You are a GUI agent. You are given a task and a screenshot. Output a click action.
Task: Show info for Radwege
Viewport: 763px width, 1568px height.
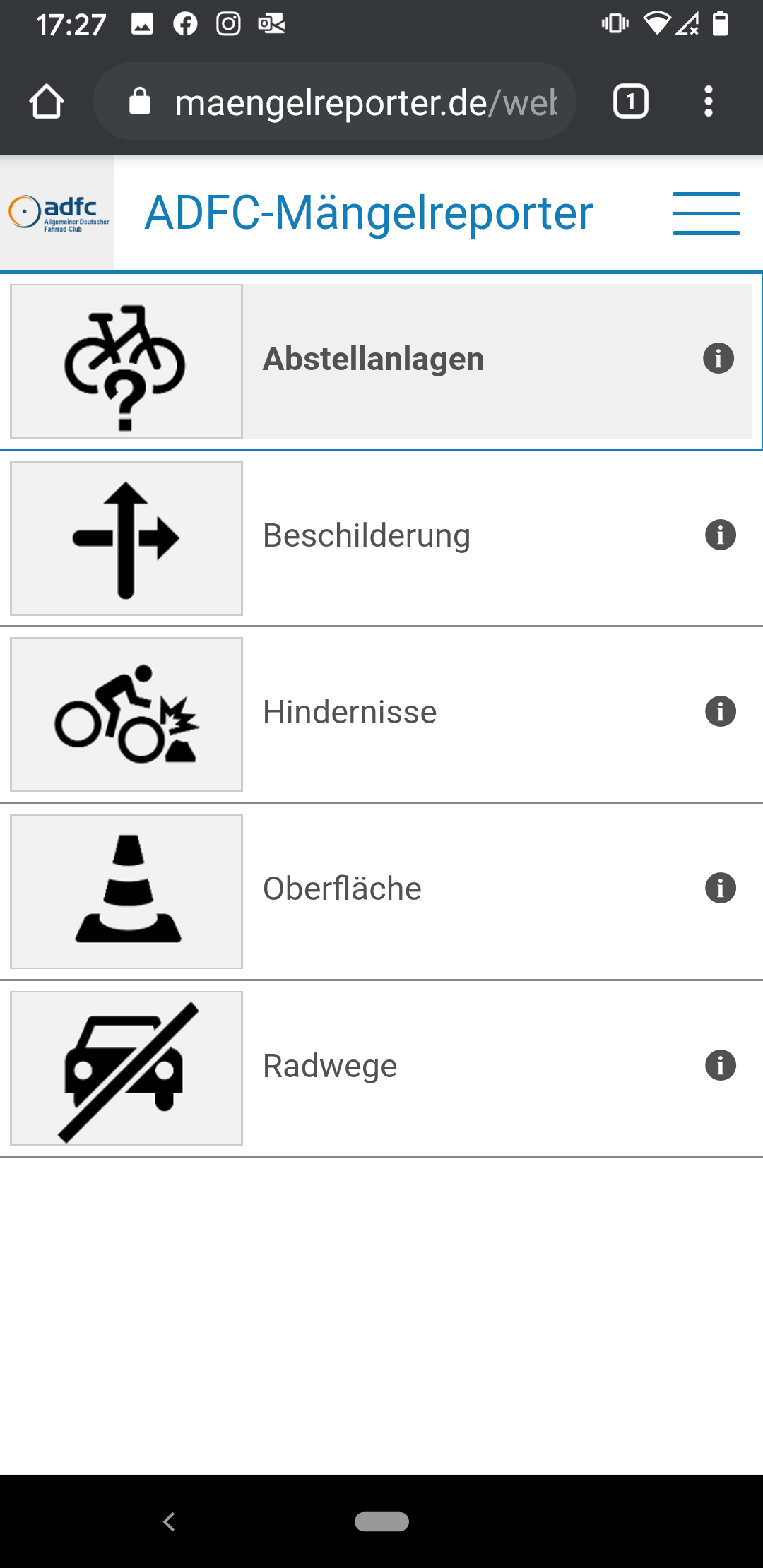tap(721, 1065)
